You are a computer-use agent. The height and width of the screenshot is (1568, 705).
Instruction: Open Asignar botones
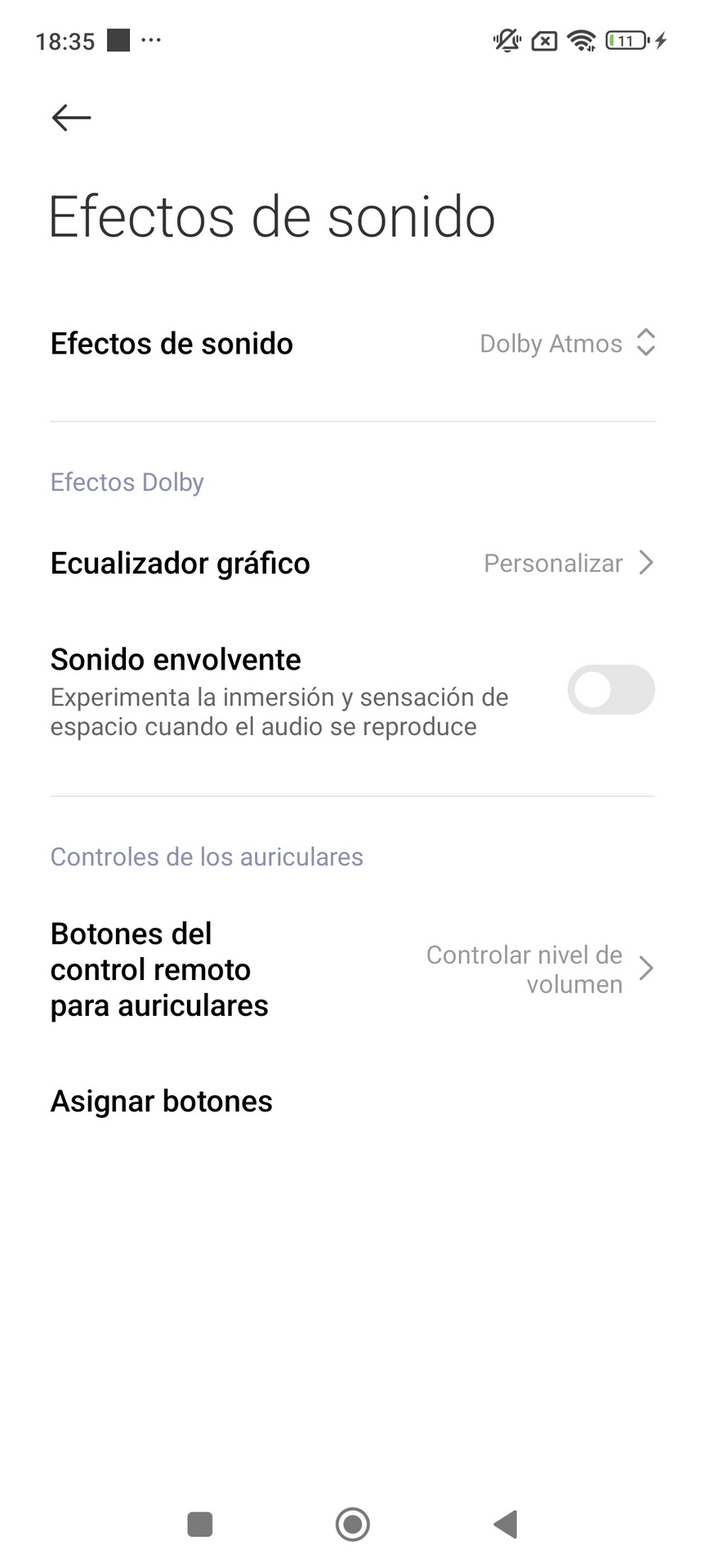(x=352, y=1101)
